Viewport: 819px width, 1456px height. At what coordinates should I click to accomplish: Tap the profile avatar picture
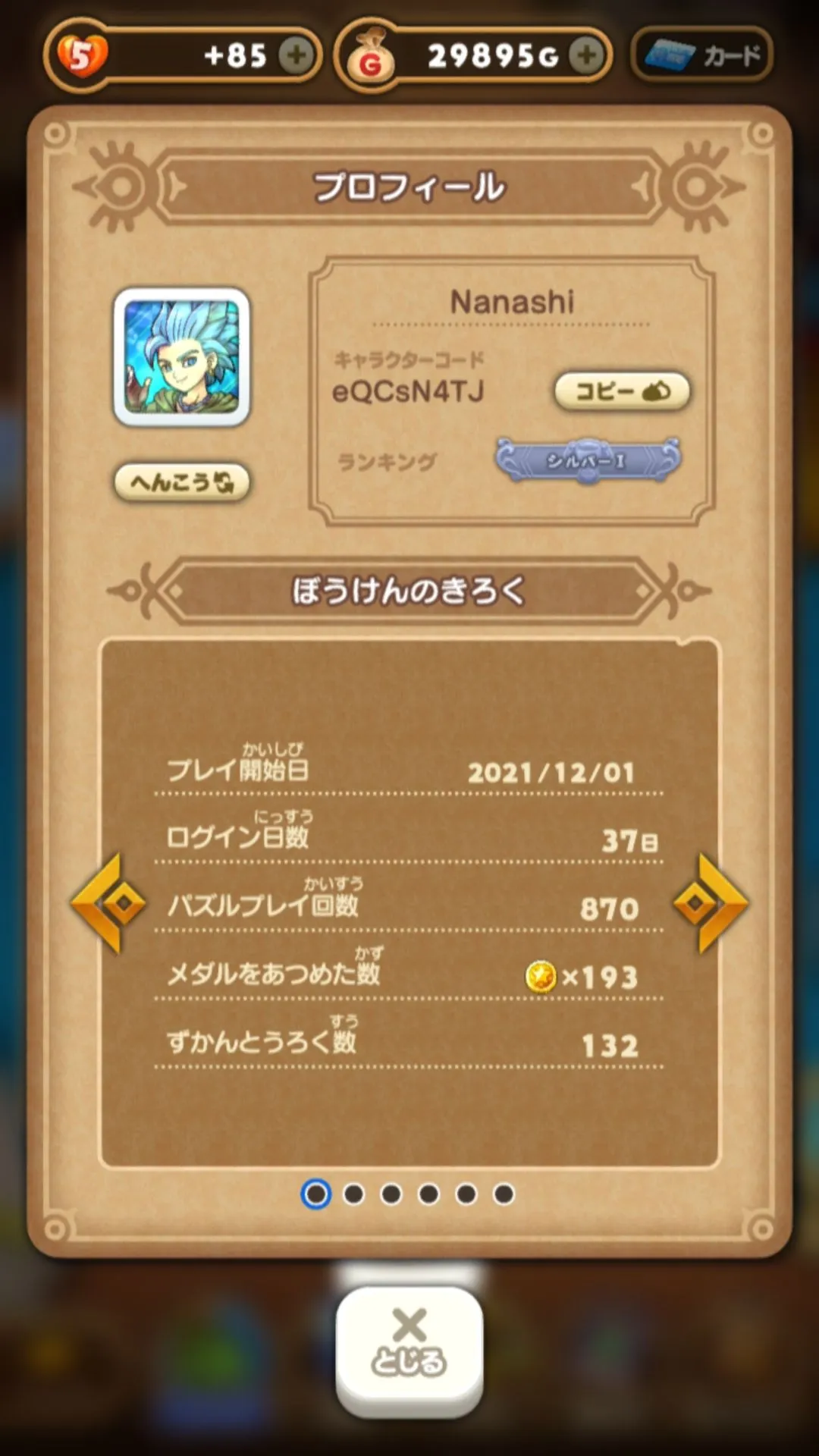click(x=182, y=356)
